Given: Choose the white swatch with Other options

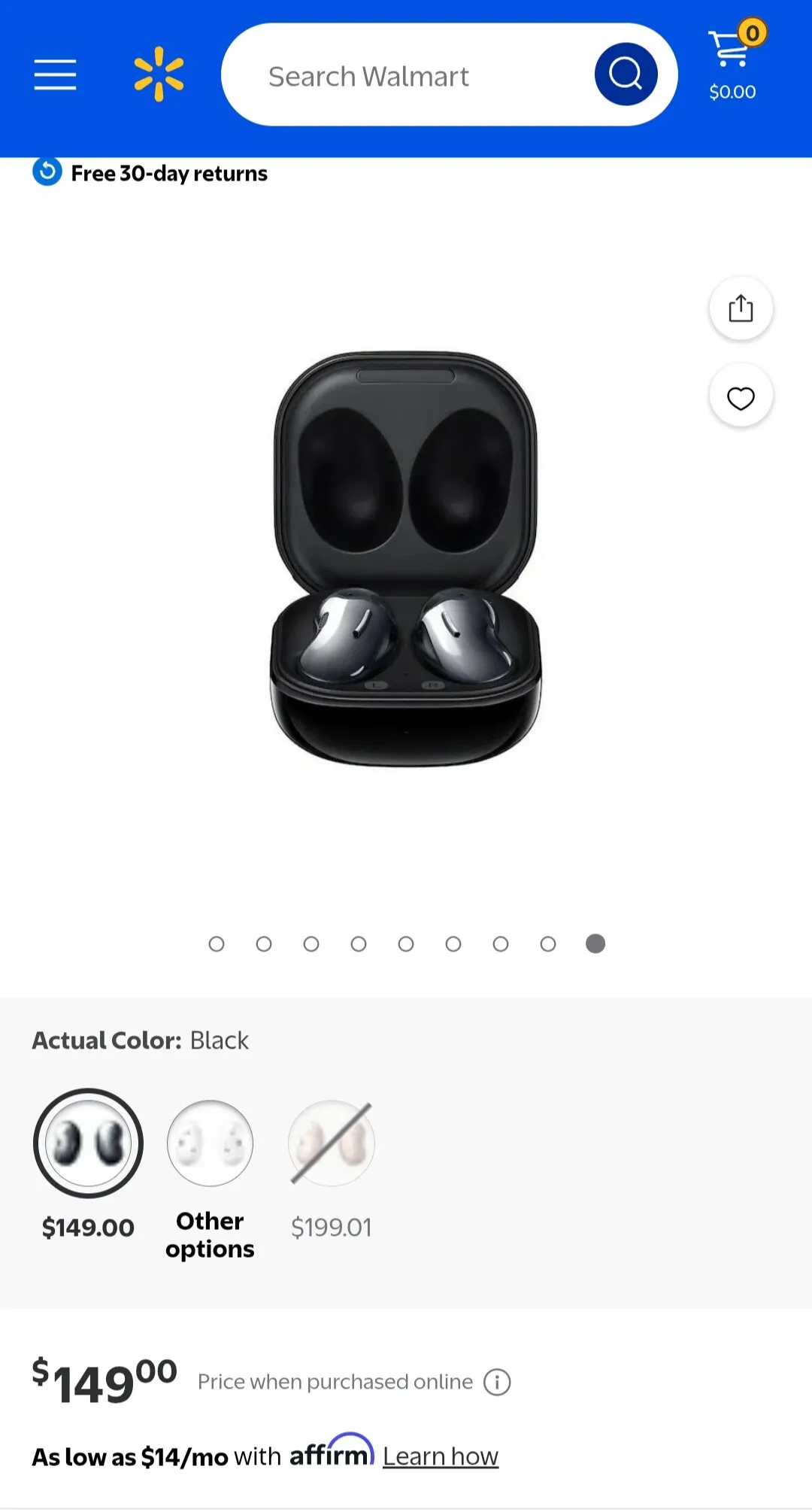Looking at the screenshot, I should (210, 1143).
